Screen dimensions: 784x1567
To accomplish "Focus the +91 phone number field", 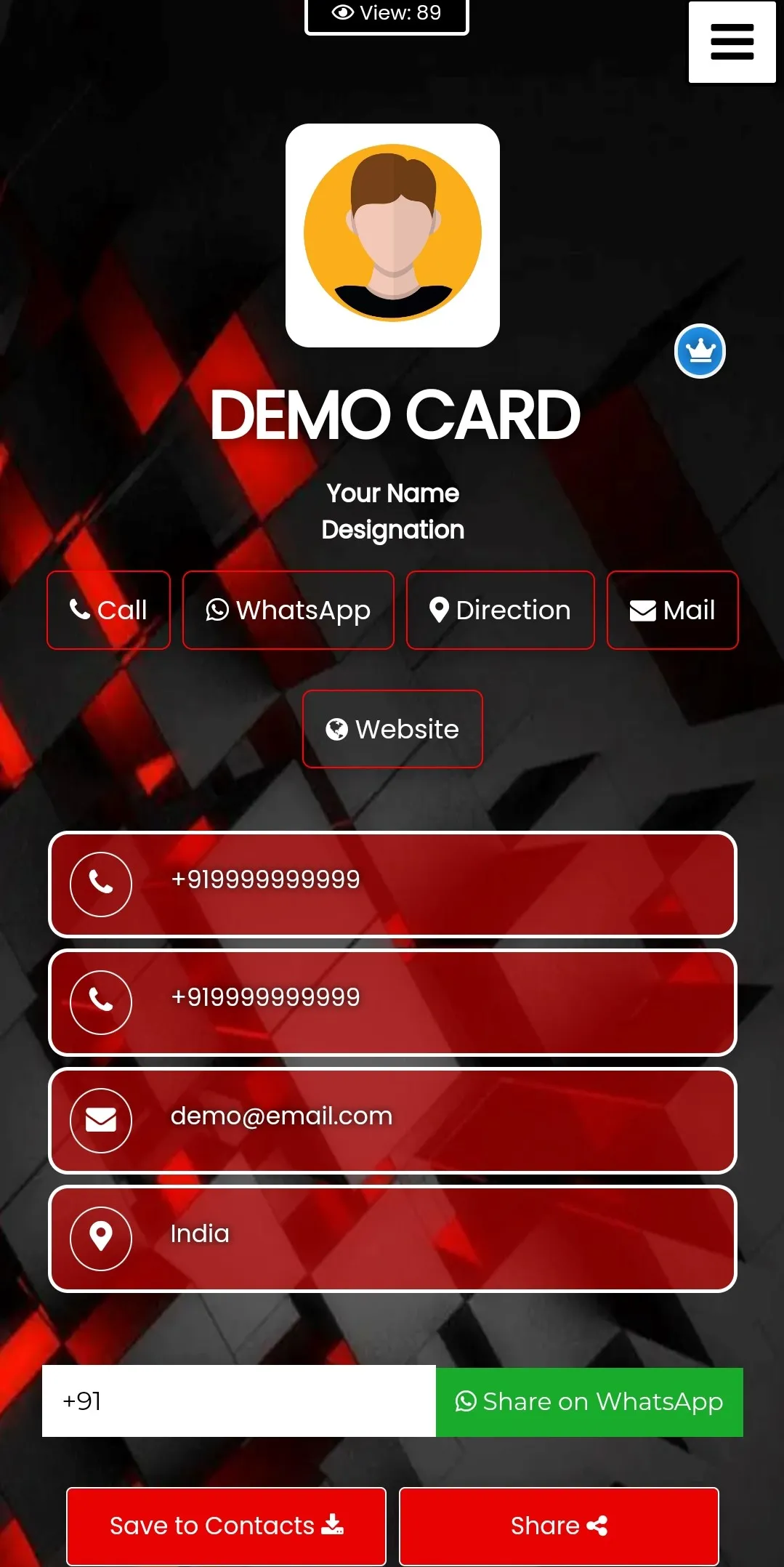I will coord(238,1401).
